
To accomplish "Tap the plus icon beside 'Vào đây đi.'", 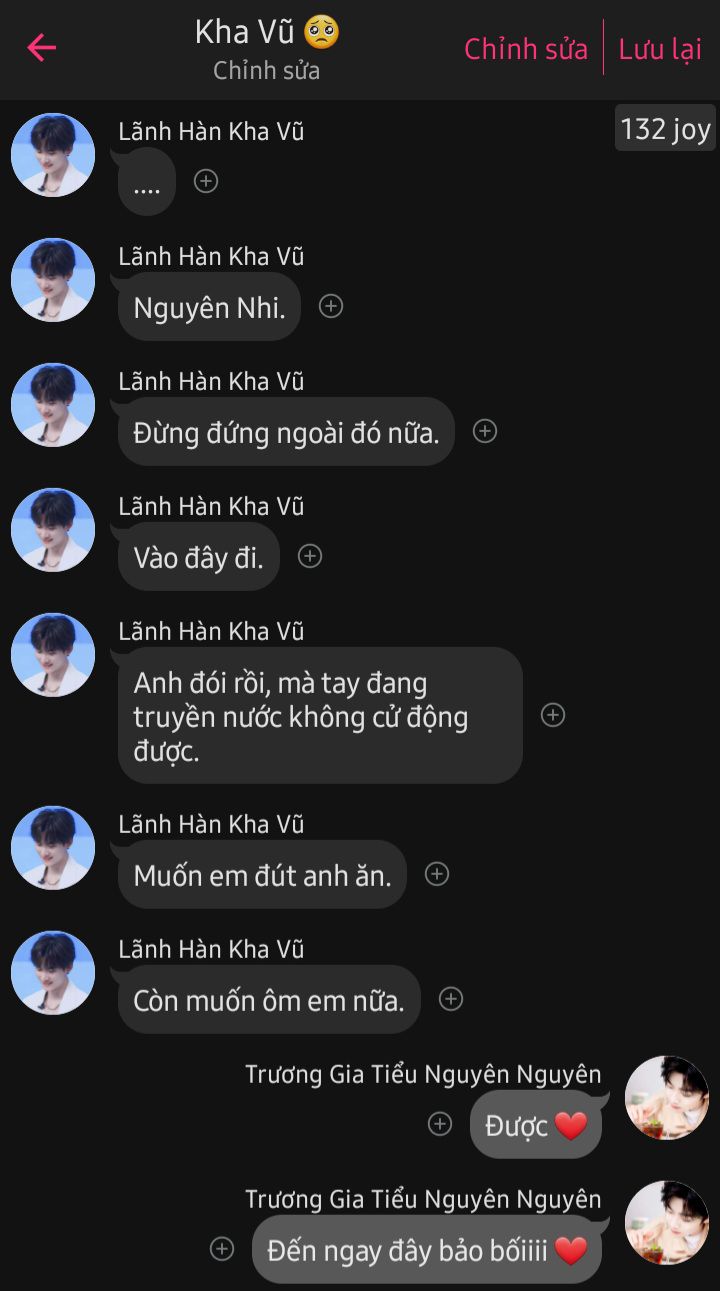I will [310, 556].
